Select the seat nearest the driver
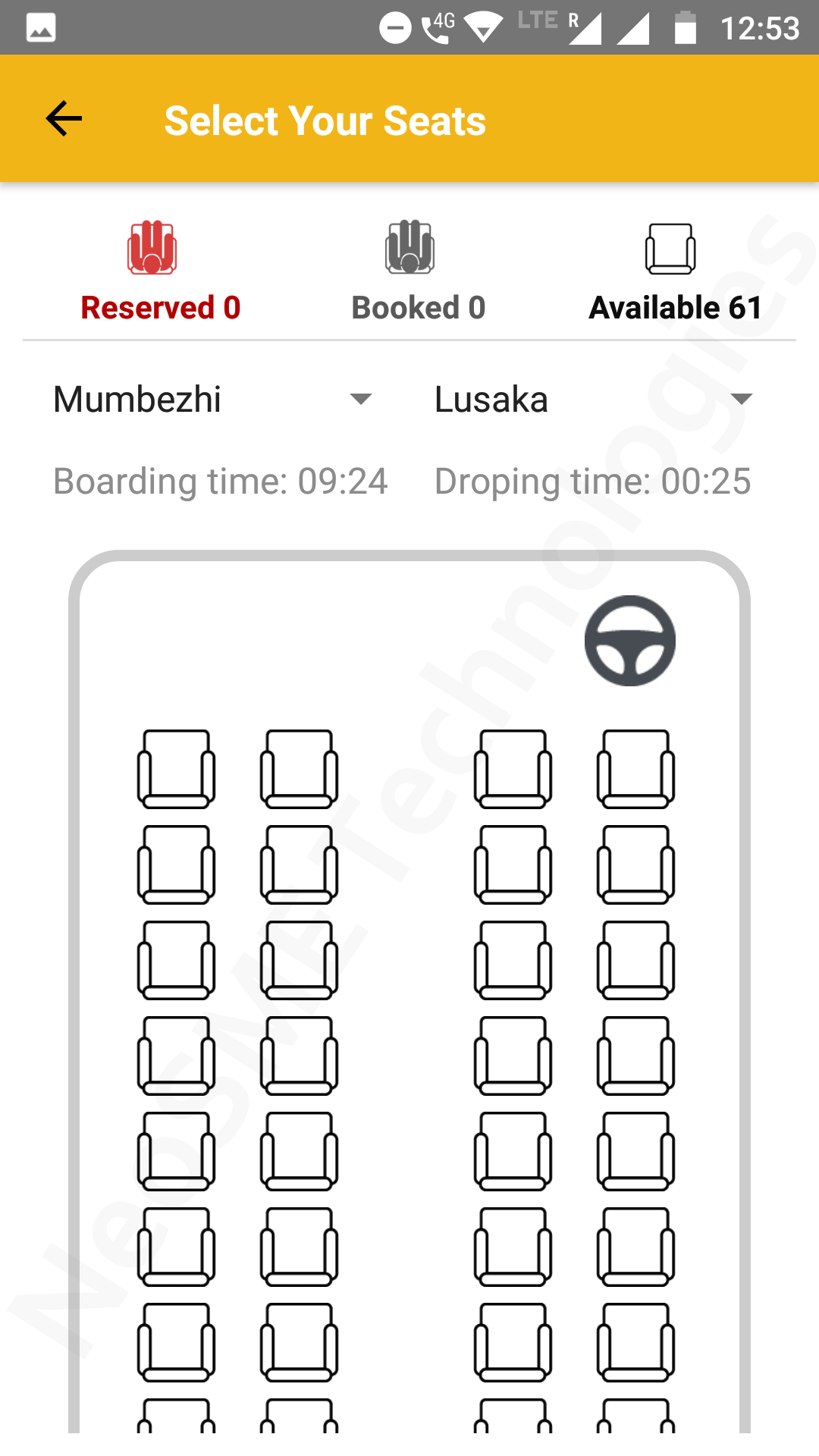 (635, 768)
